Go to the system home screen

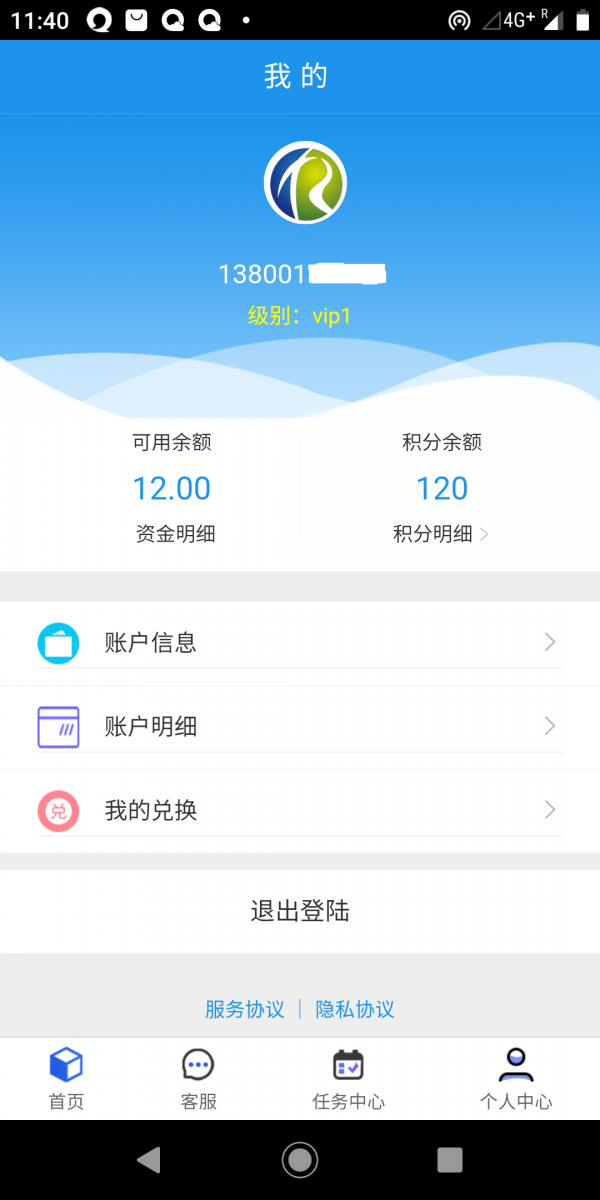300,1160
